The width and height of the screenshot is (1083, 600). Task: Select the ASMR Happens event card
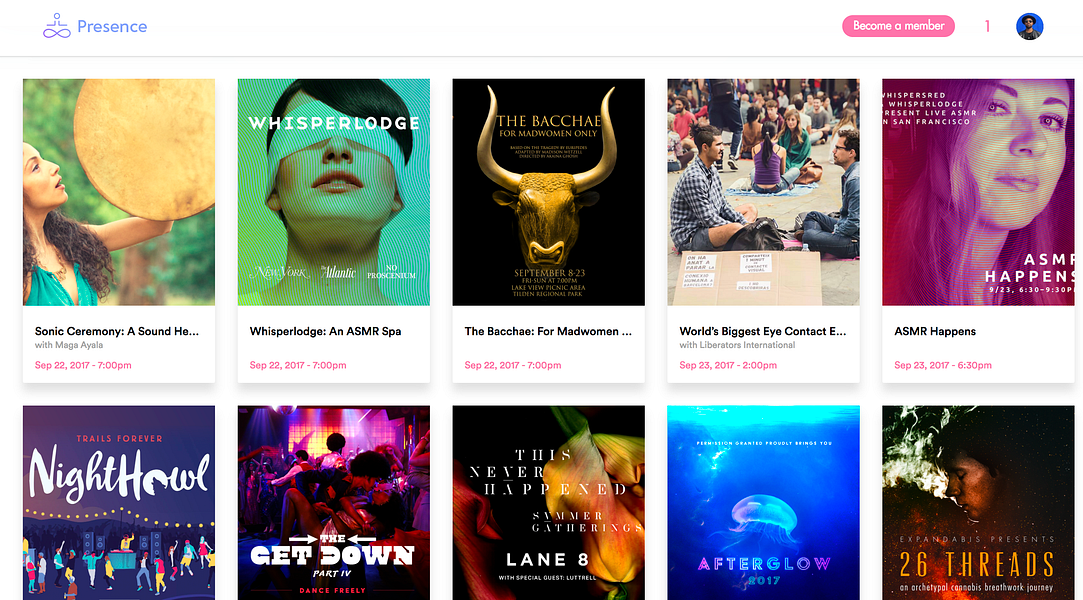(x=978, y=230)
